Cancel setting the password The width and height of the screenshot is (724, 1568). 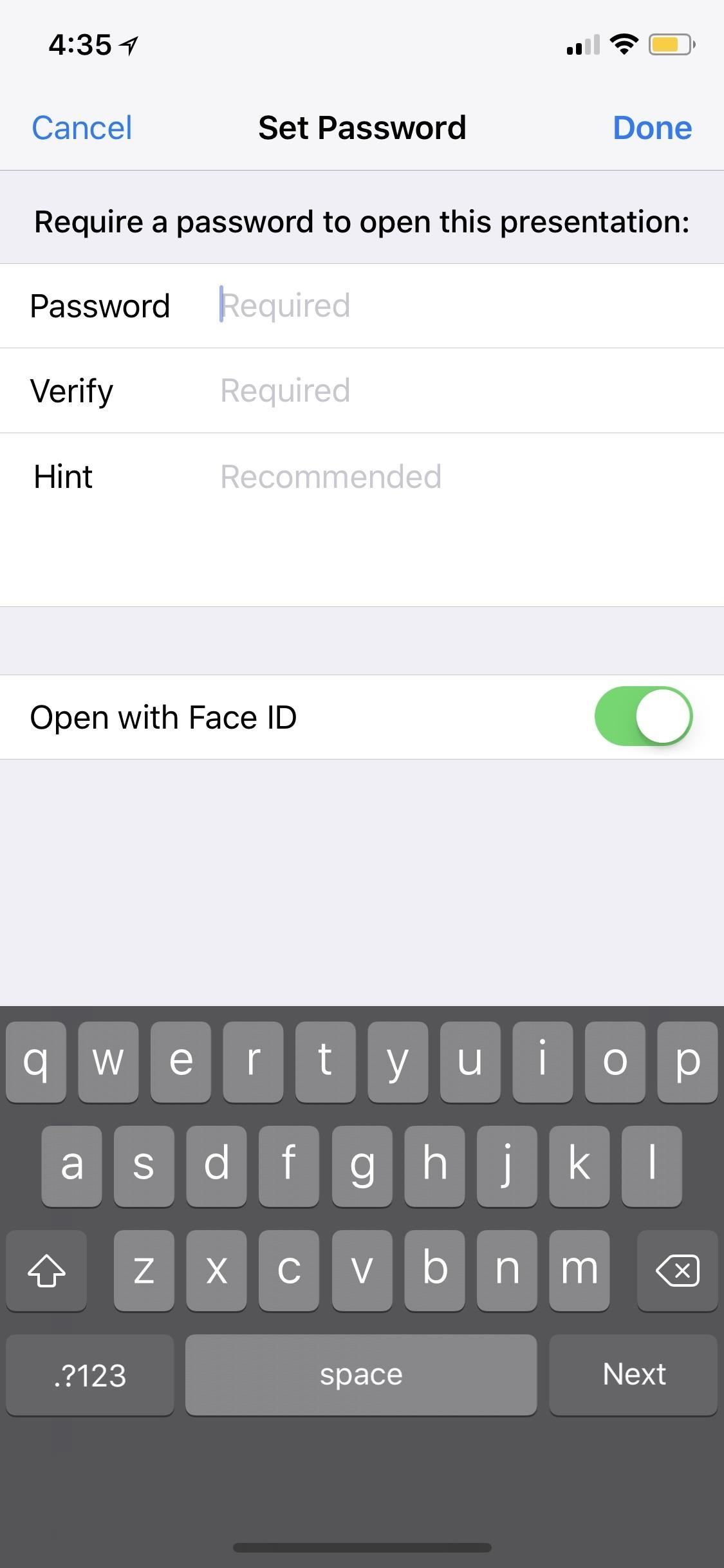[x=82, y=127]
